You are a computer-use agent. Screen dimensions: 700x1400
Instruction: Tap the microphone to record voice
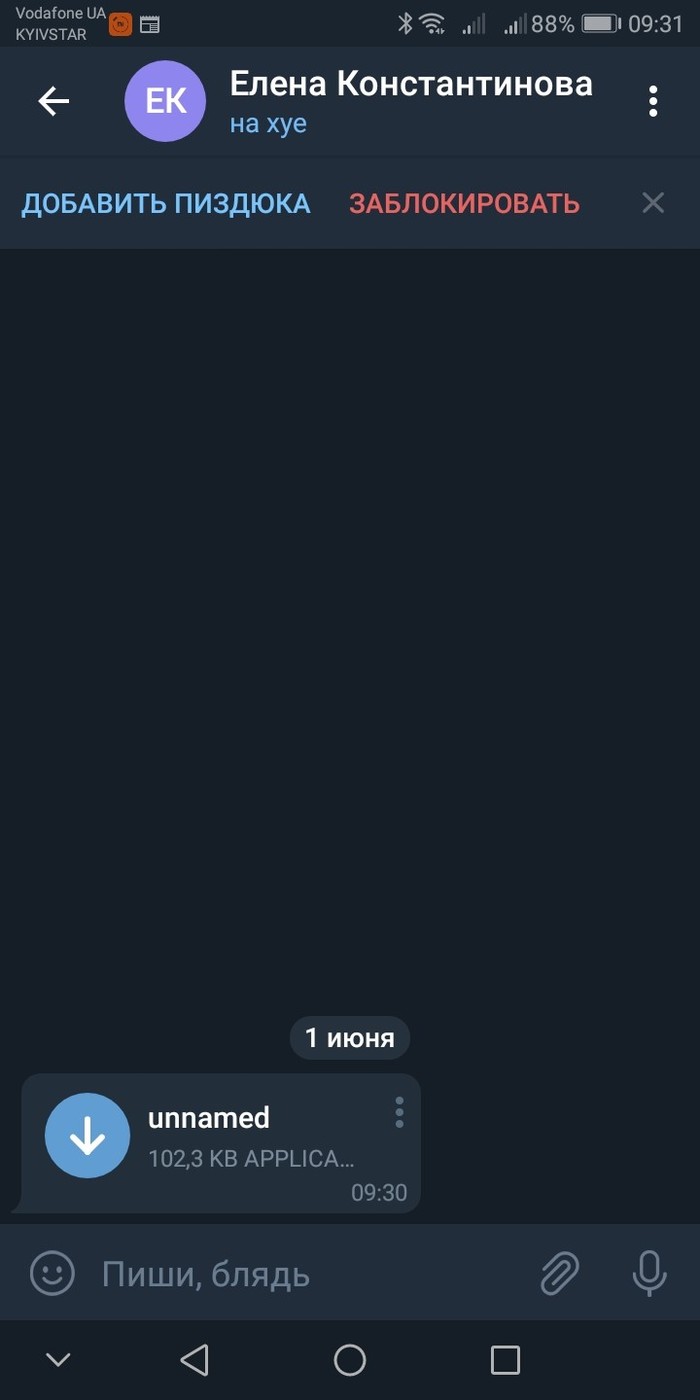649,1273
